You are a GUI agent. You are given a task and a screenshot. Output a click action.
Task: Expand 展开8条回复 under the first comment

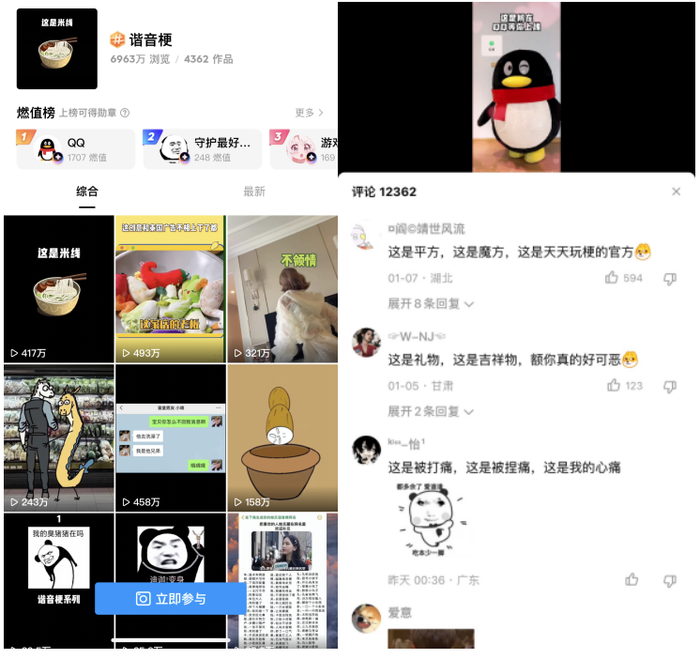tap(430, 303)
